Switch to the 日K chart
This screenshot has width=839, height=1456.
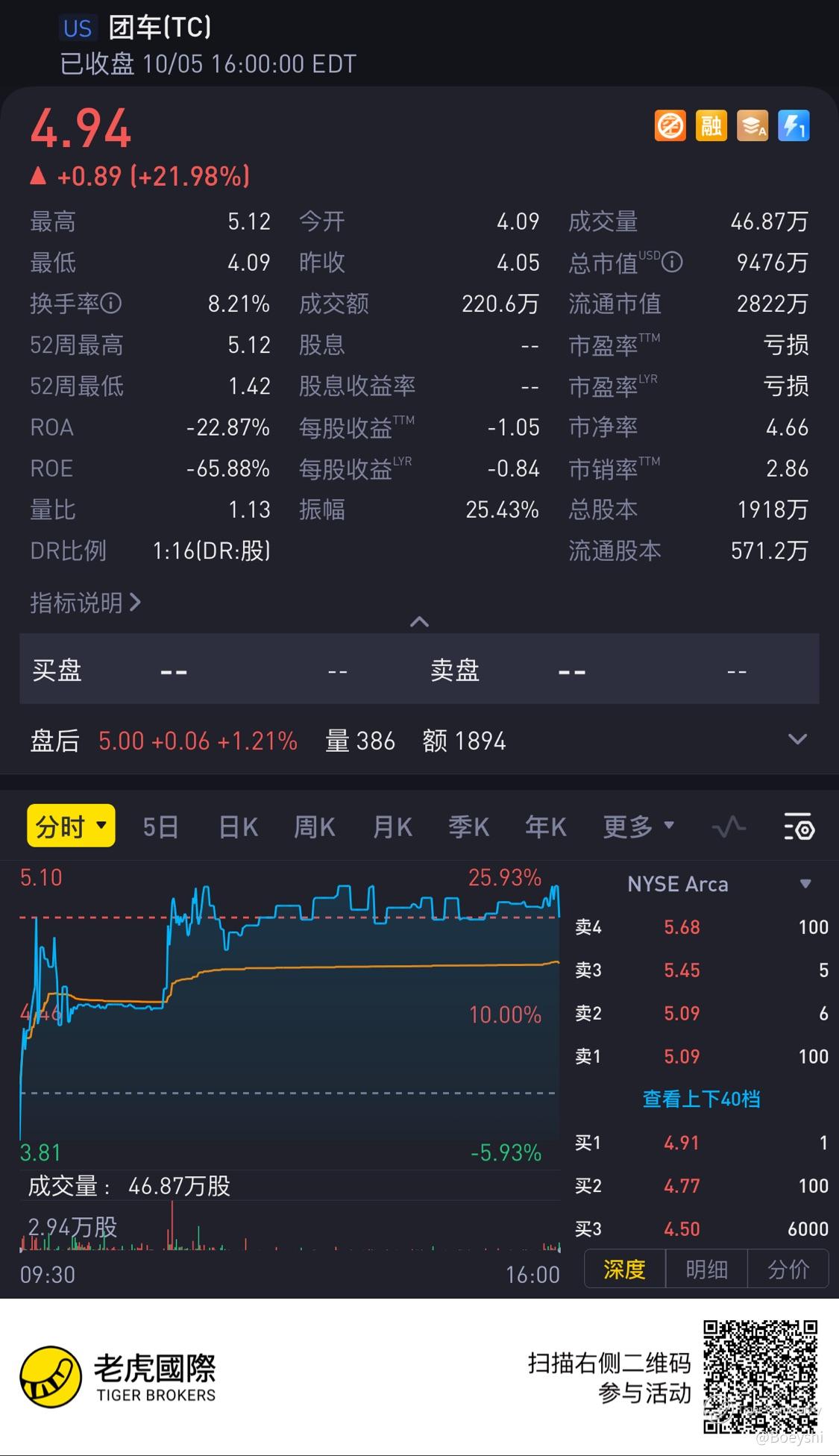238,827
